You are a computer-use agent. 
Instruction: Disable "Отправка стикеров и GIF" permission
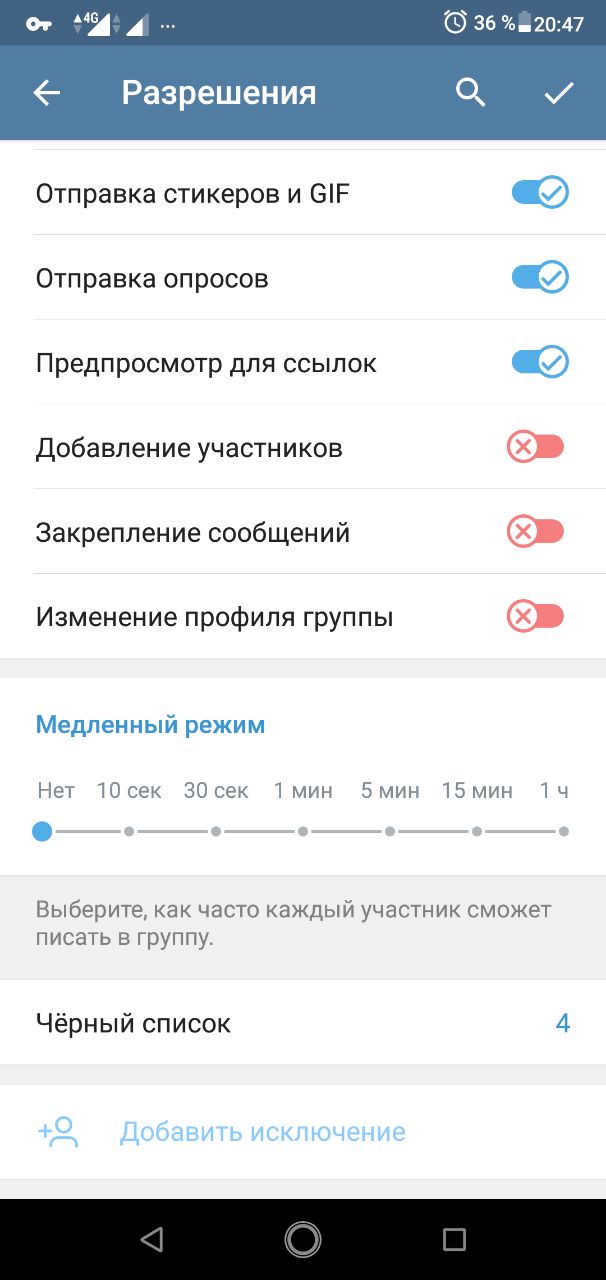tap(540, 192)
